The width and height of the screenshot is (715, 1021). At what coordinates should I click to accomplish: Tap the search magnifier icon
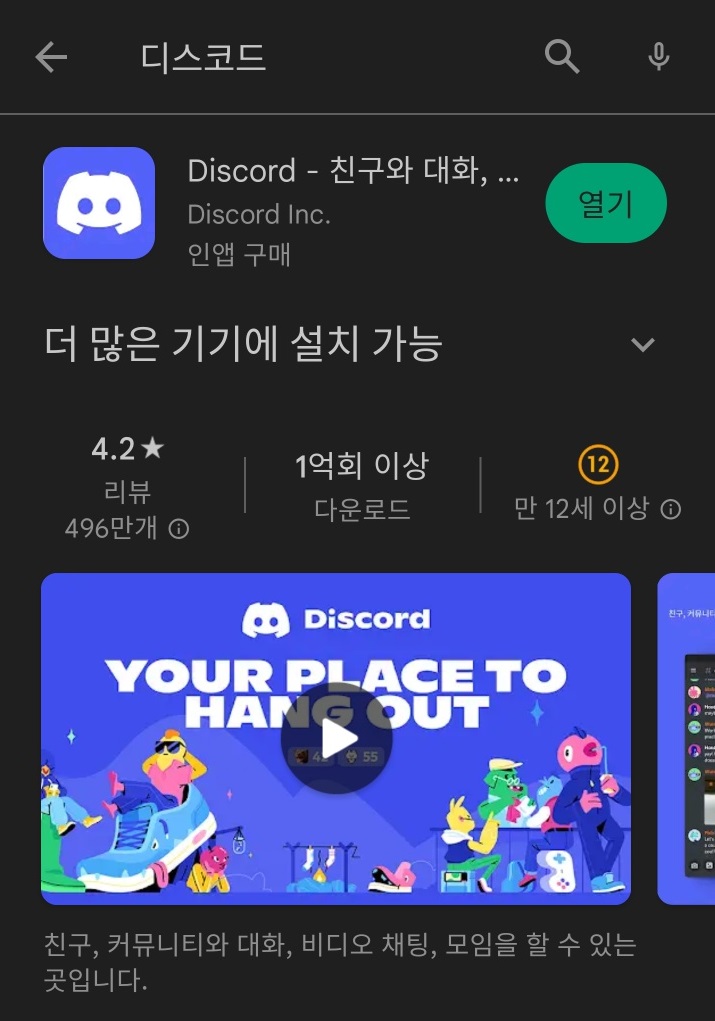tap(562, 58)
